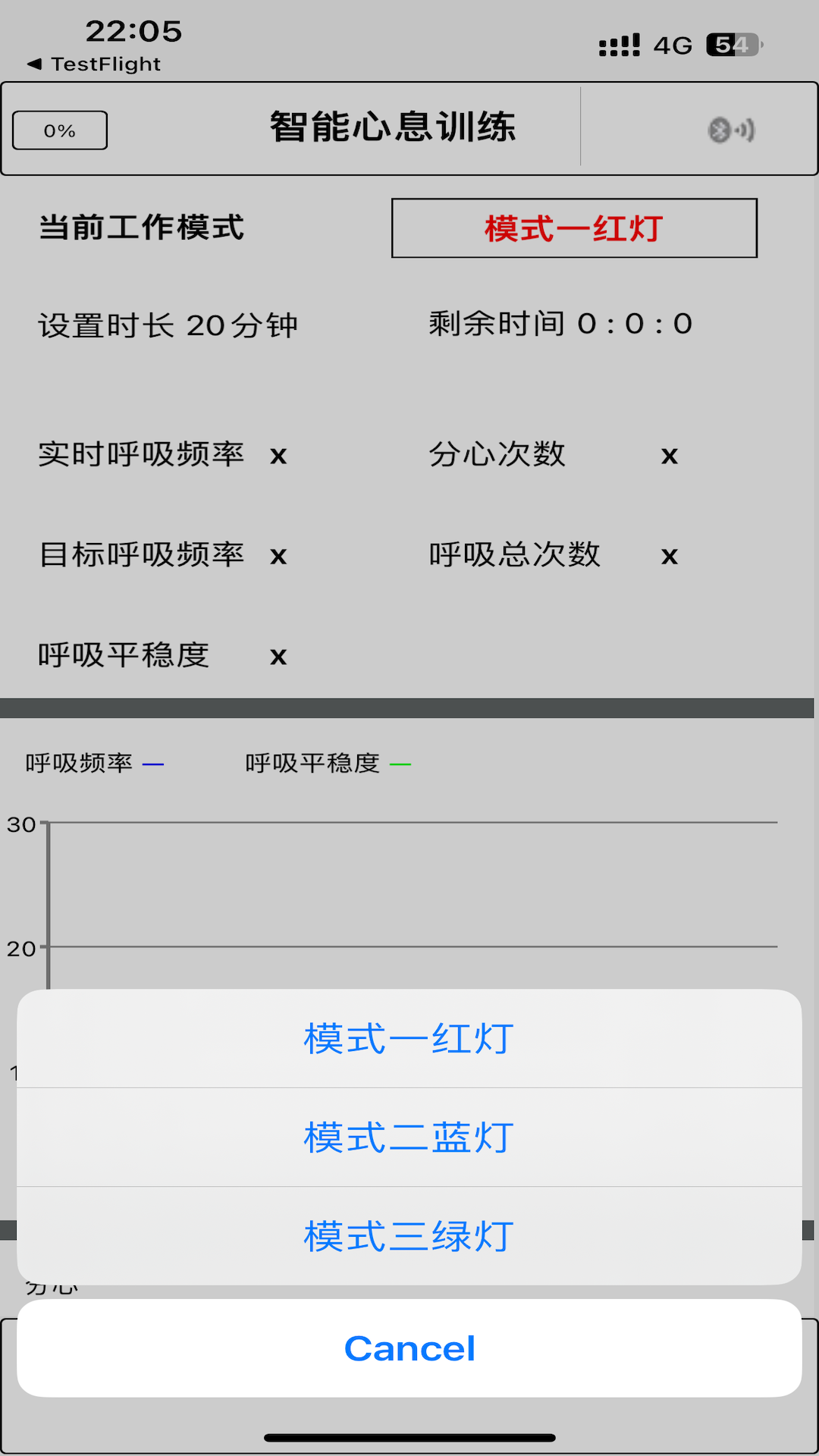Open the 模式一红灯 mode selector
819x1456 pixels.
click(x=574, y=227)
